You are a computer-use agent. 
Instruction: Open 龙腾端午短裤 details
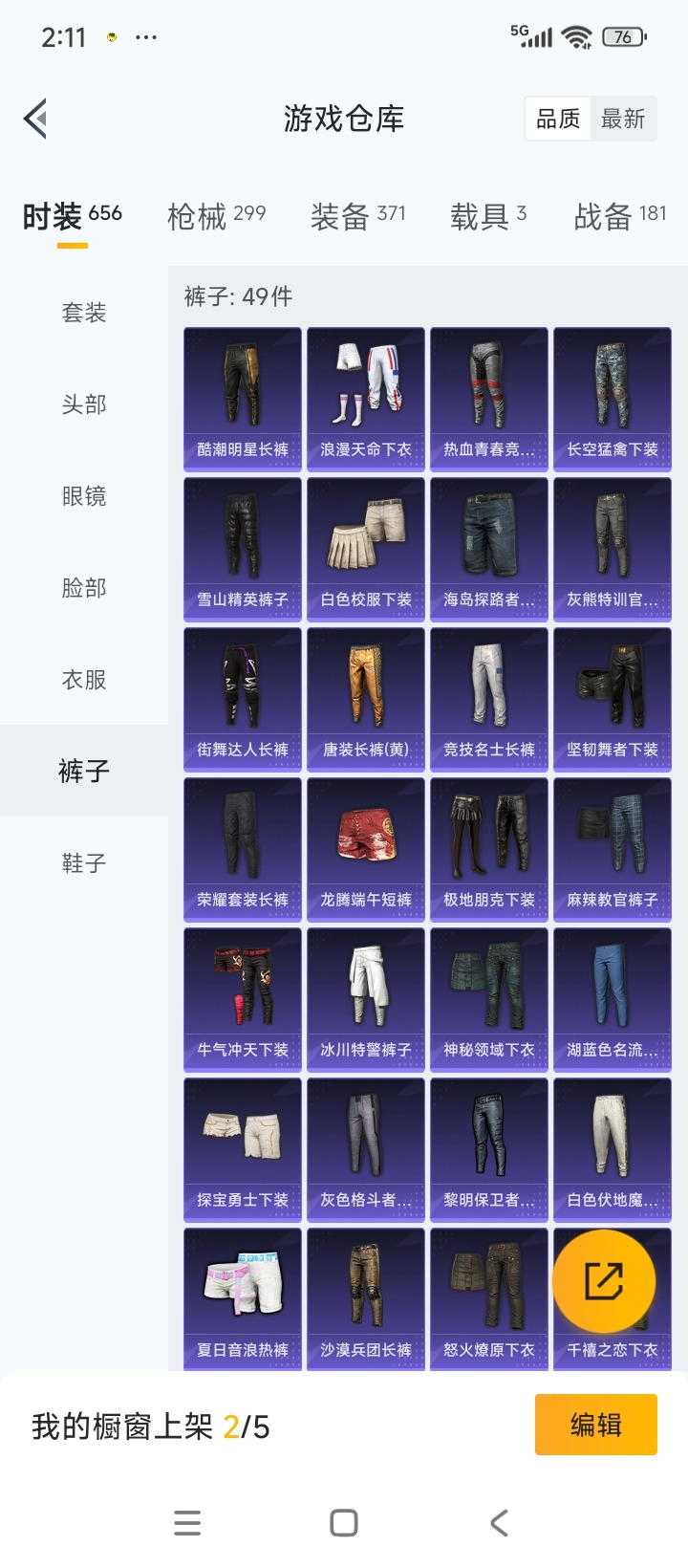[365, 848]
